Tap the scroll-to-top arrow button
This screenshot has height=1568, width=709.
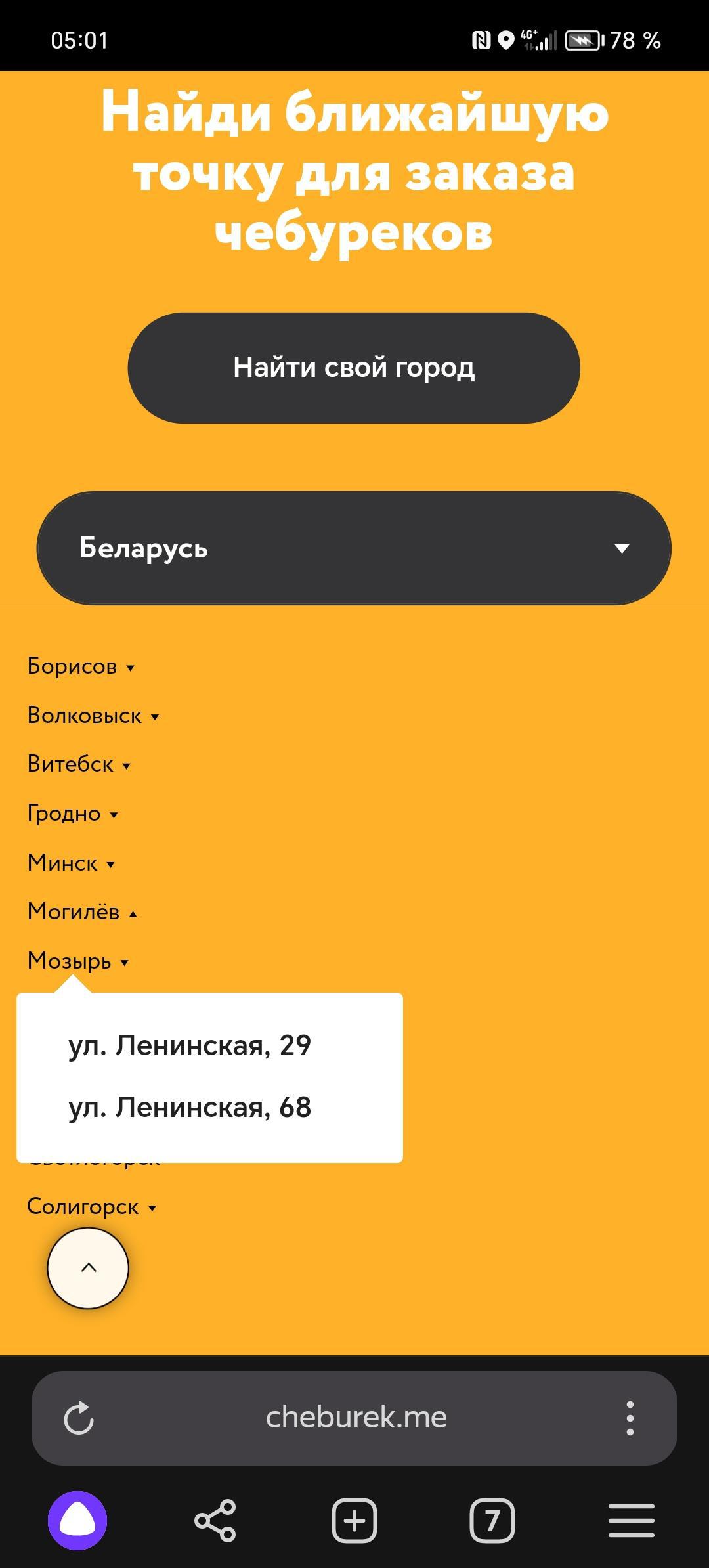(x=88, y=1268)
